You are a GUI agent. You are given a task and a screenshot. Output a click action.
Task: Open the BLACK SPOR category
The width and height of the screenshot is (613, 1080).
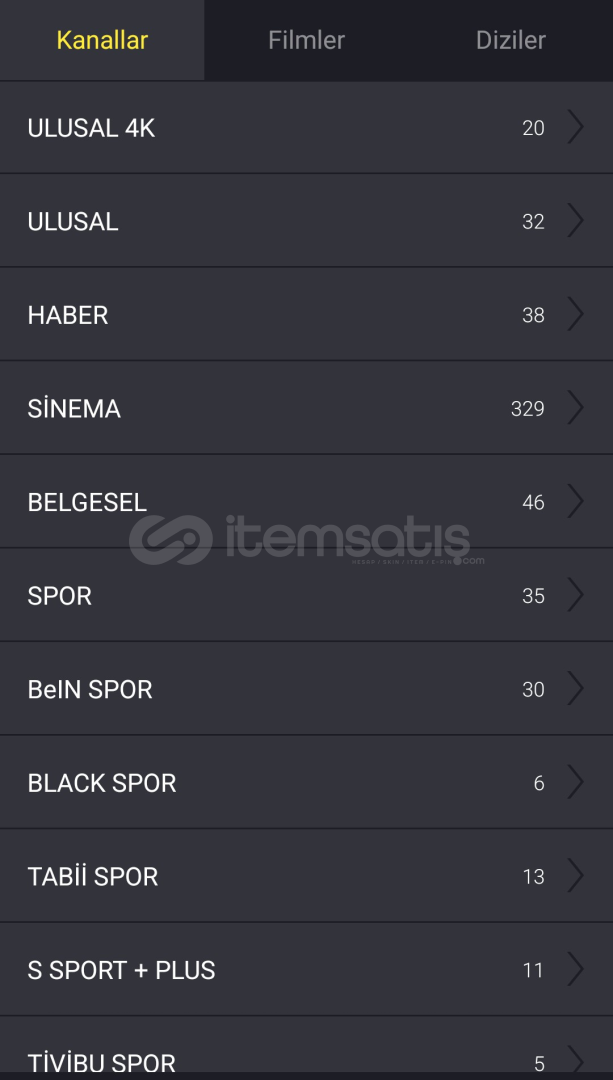[306, 783]
